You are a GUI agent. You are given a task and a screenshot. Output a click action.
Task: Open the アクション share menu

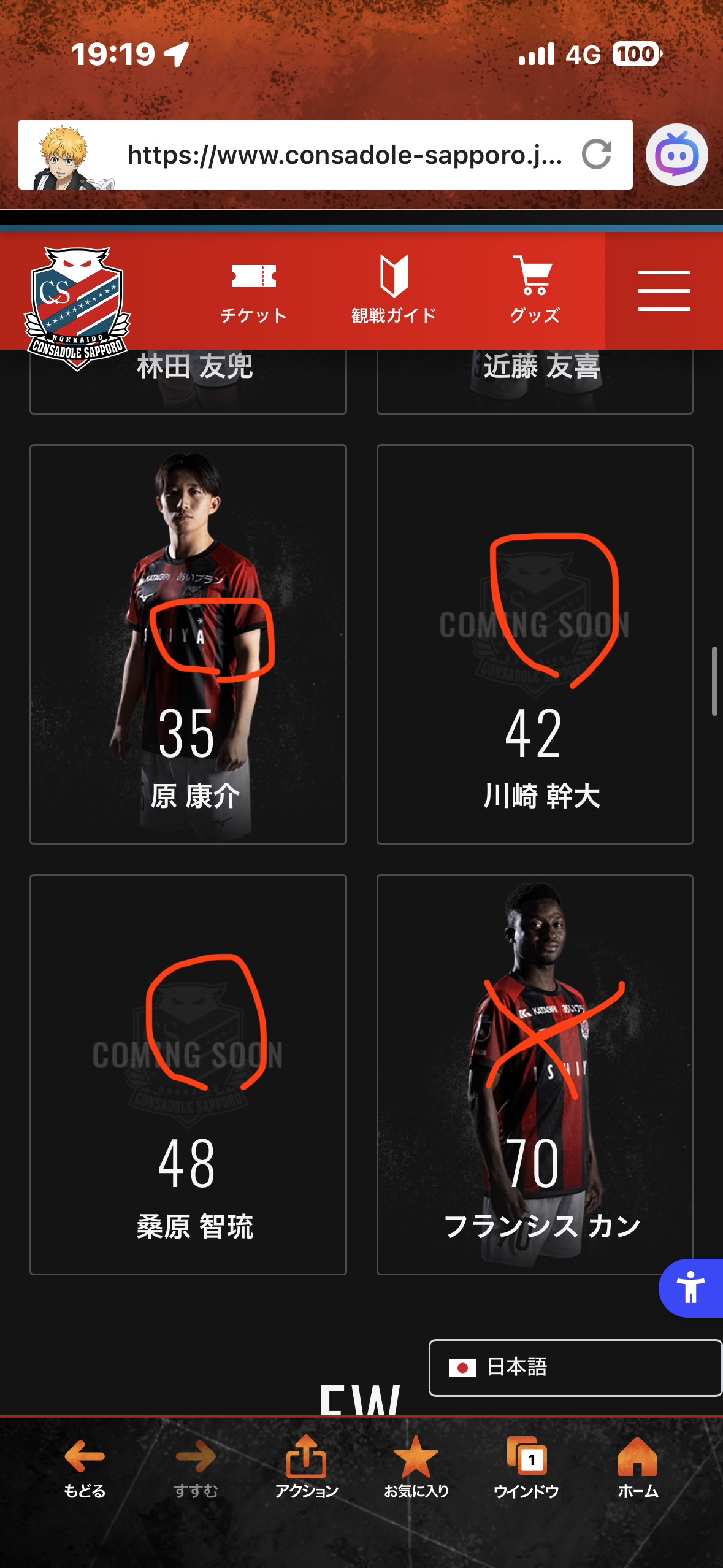(306, 1467)
